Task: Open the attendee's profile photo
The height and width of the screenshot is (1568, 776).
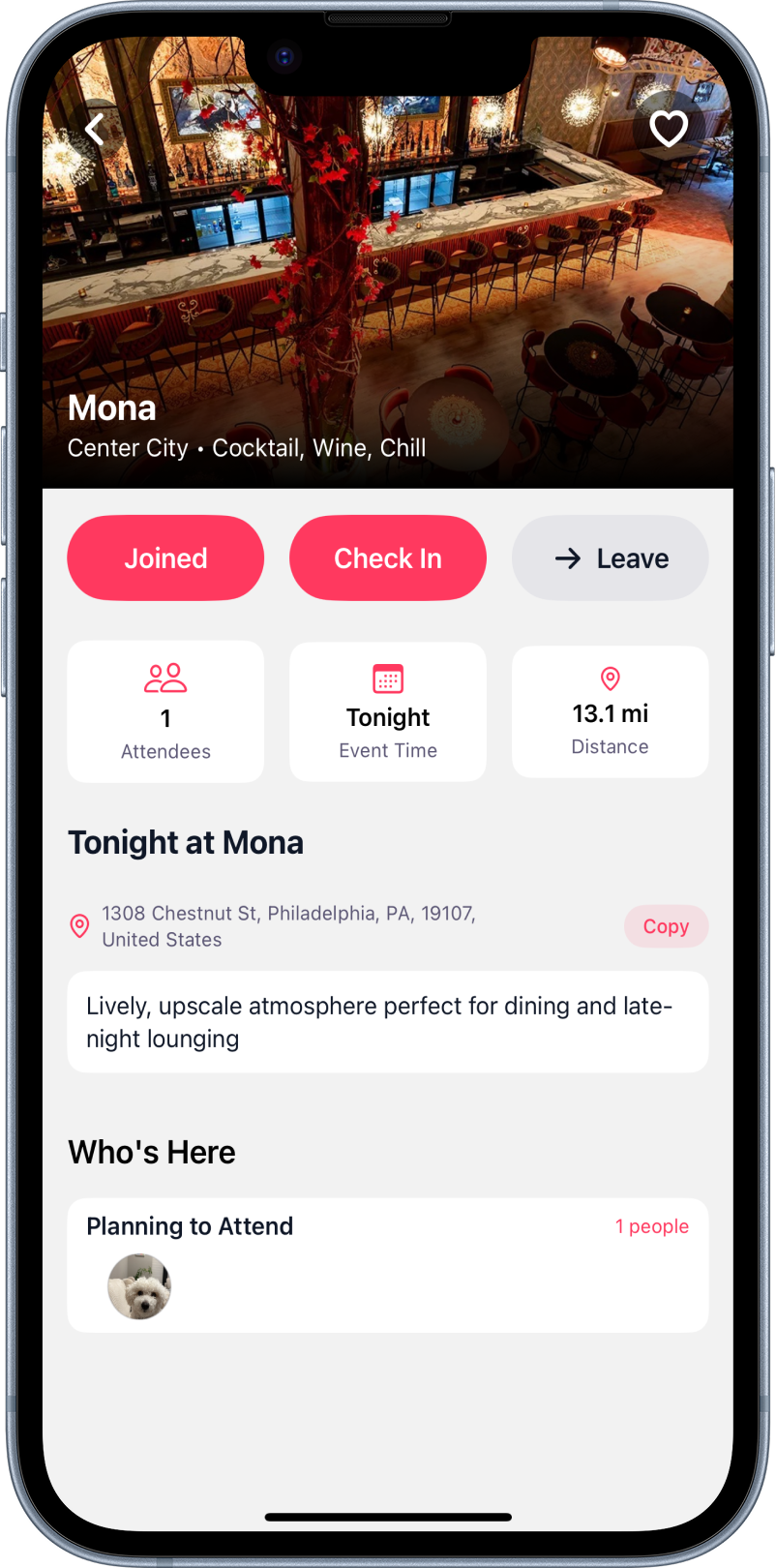Action: tap(139, 1286)
